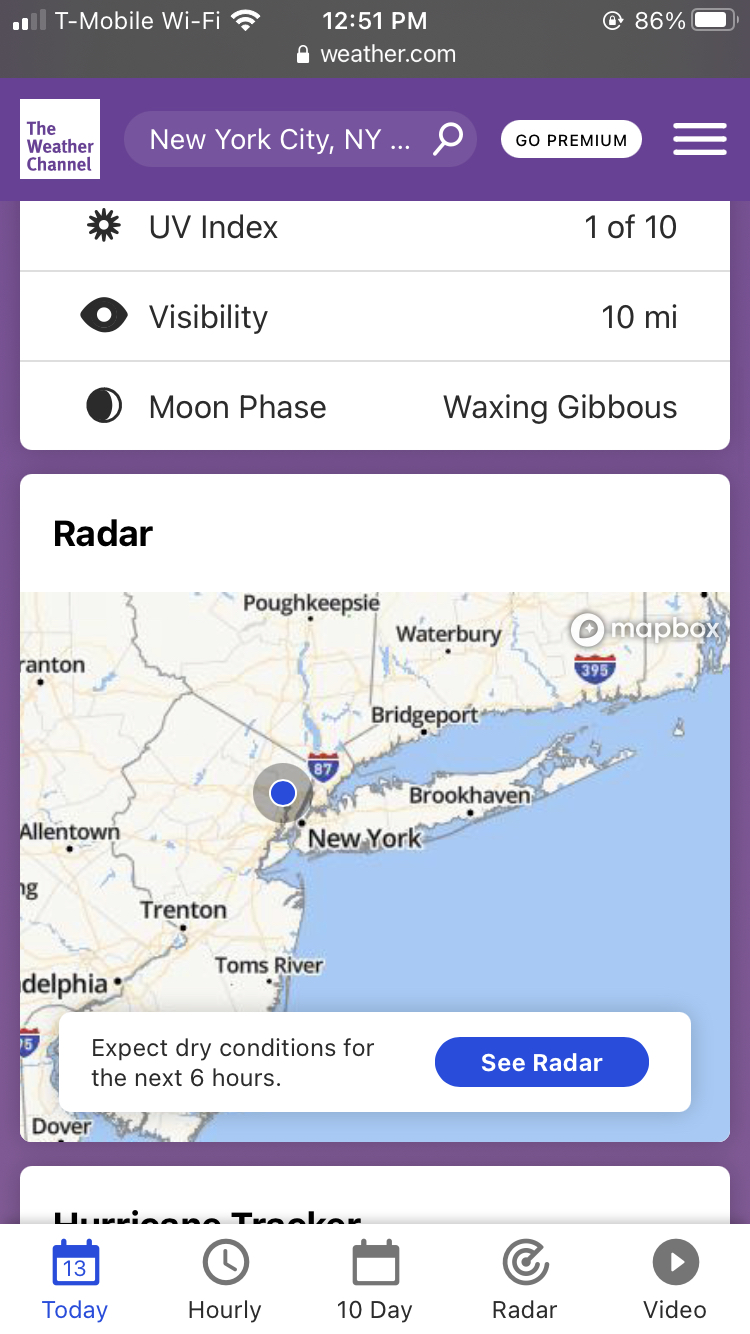Viewport: 750px width, 1334px height.
Task: Switch to the Video tab
Action: (675, 1280)
